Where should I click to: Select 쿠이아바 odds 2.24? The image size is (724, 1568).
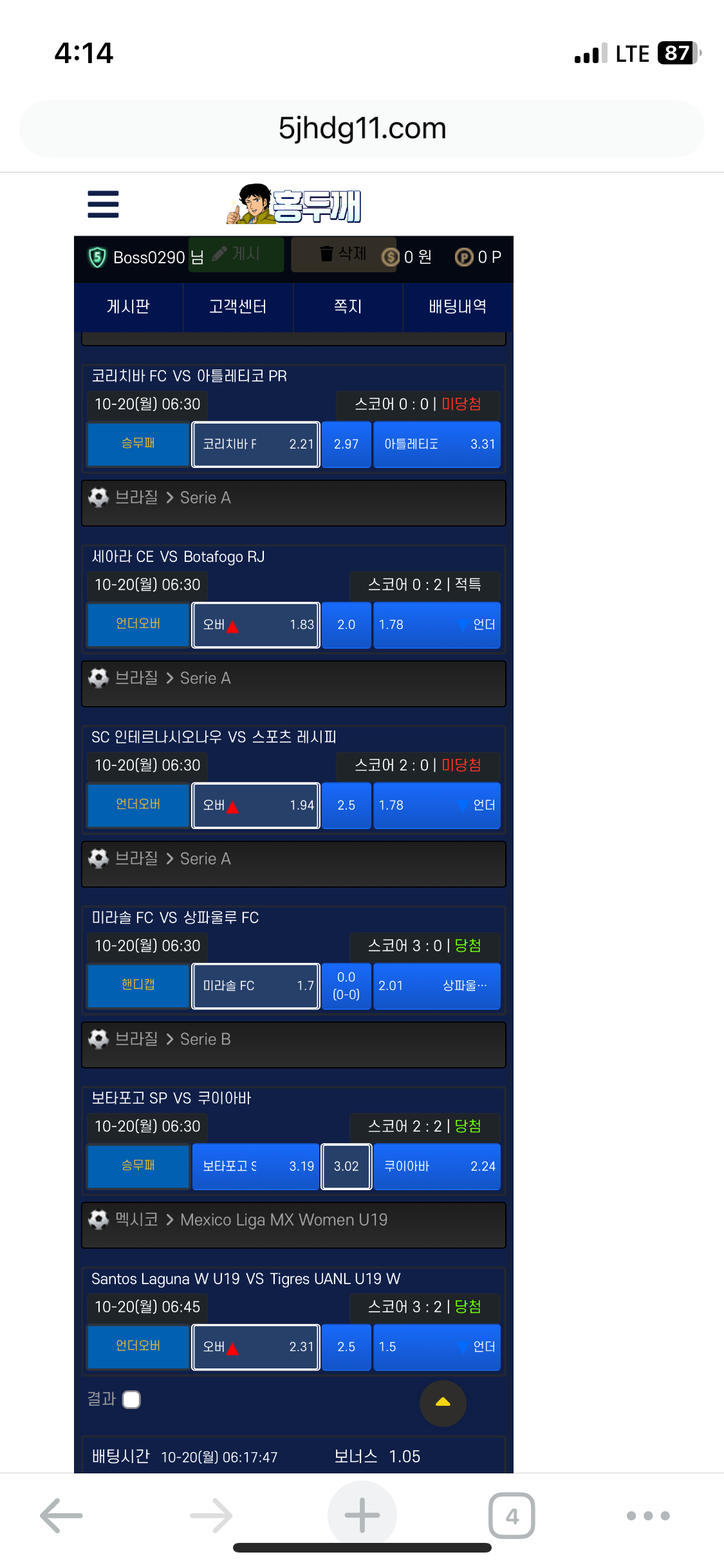(x=436, y=1166)
